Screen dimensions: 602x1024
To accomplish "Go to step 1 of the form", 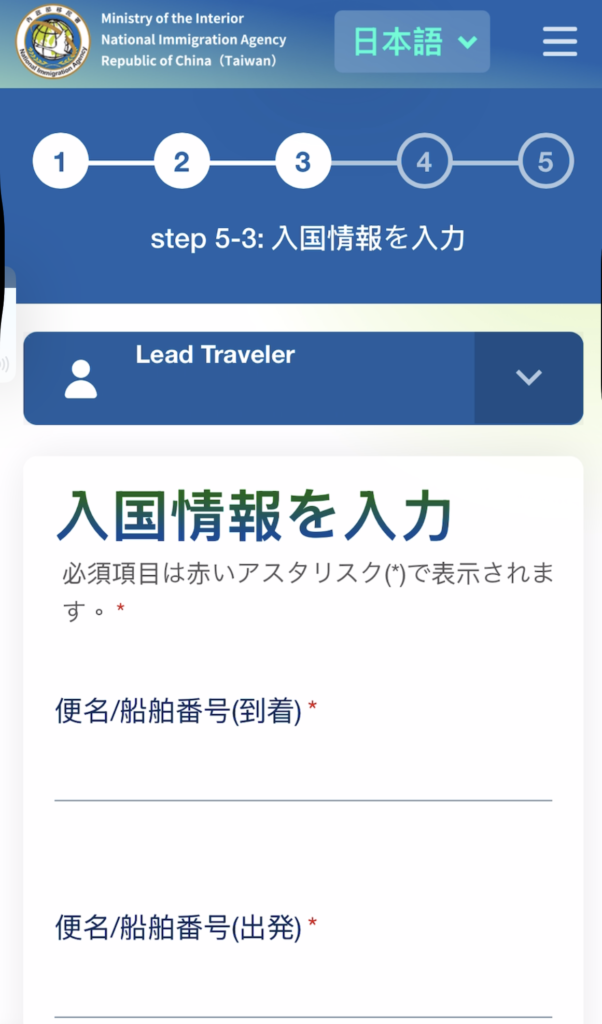I will [60, 161].
